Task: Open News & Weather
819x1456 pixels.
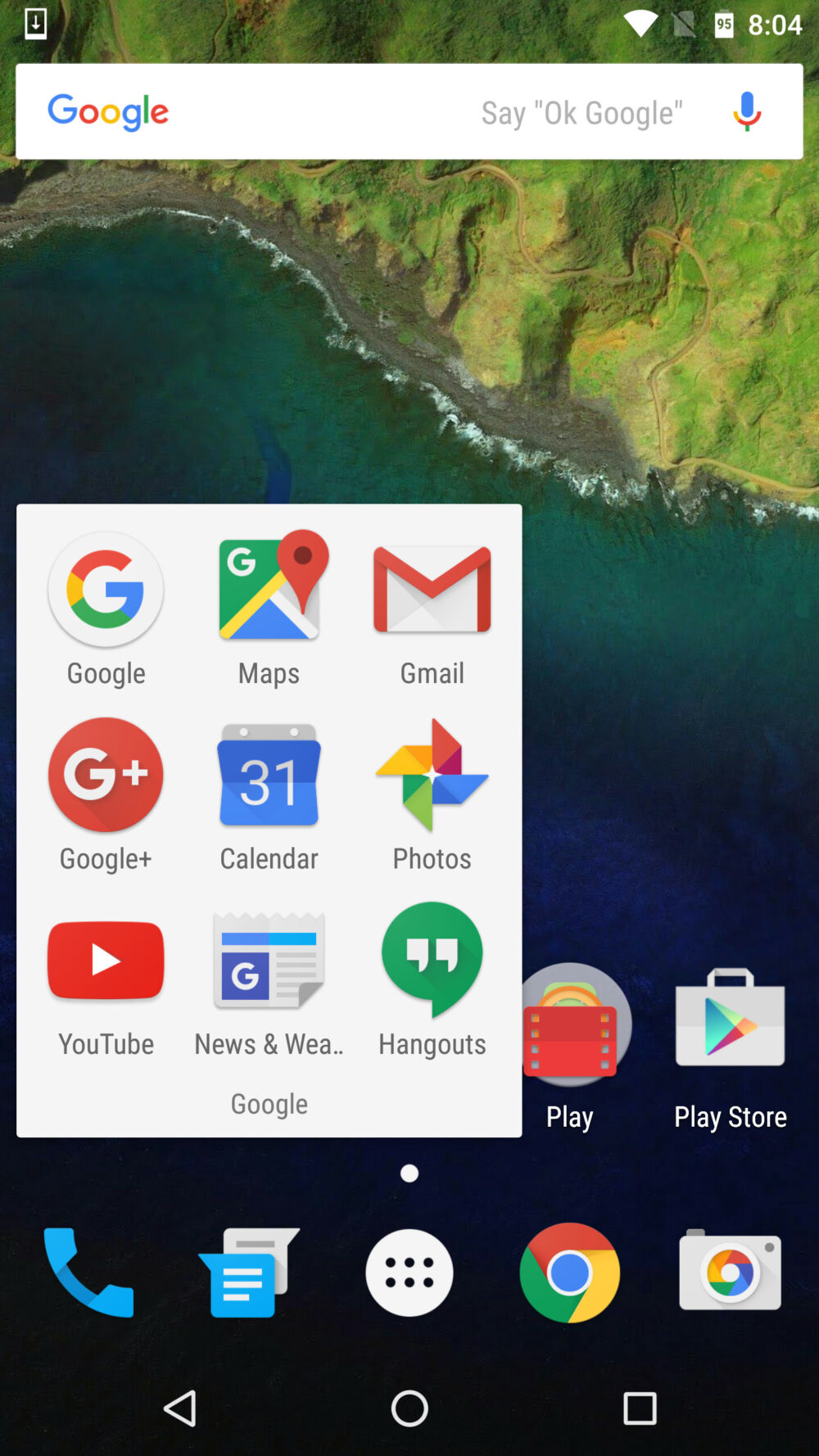Action: tap(269, 960)
